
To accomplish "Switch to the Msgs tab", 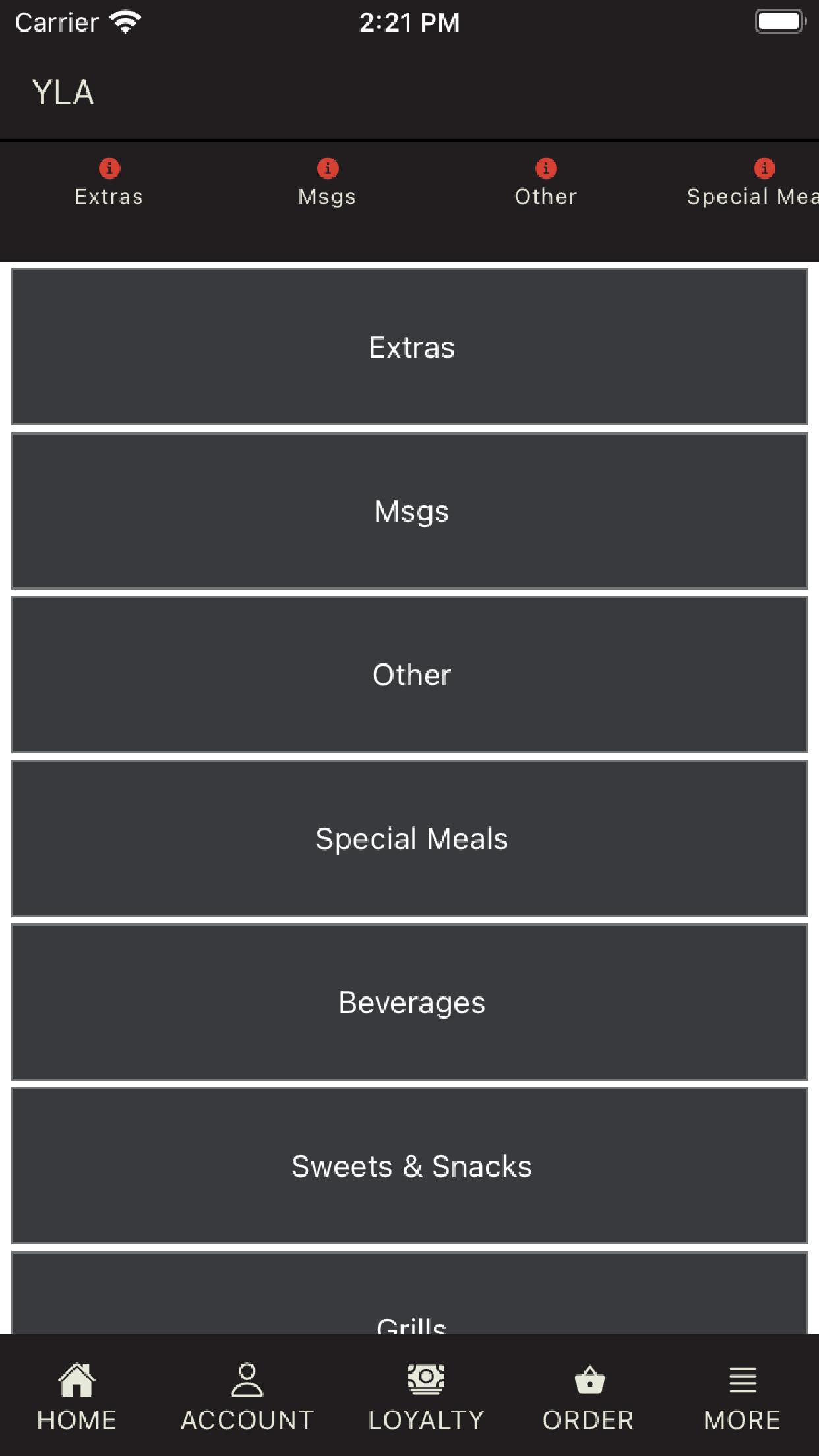I will [x=326, y=195].
